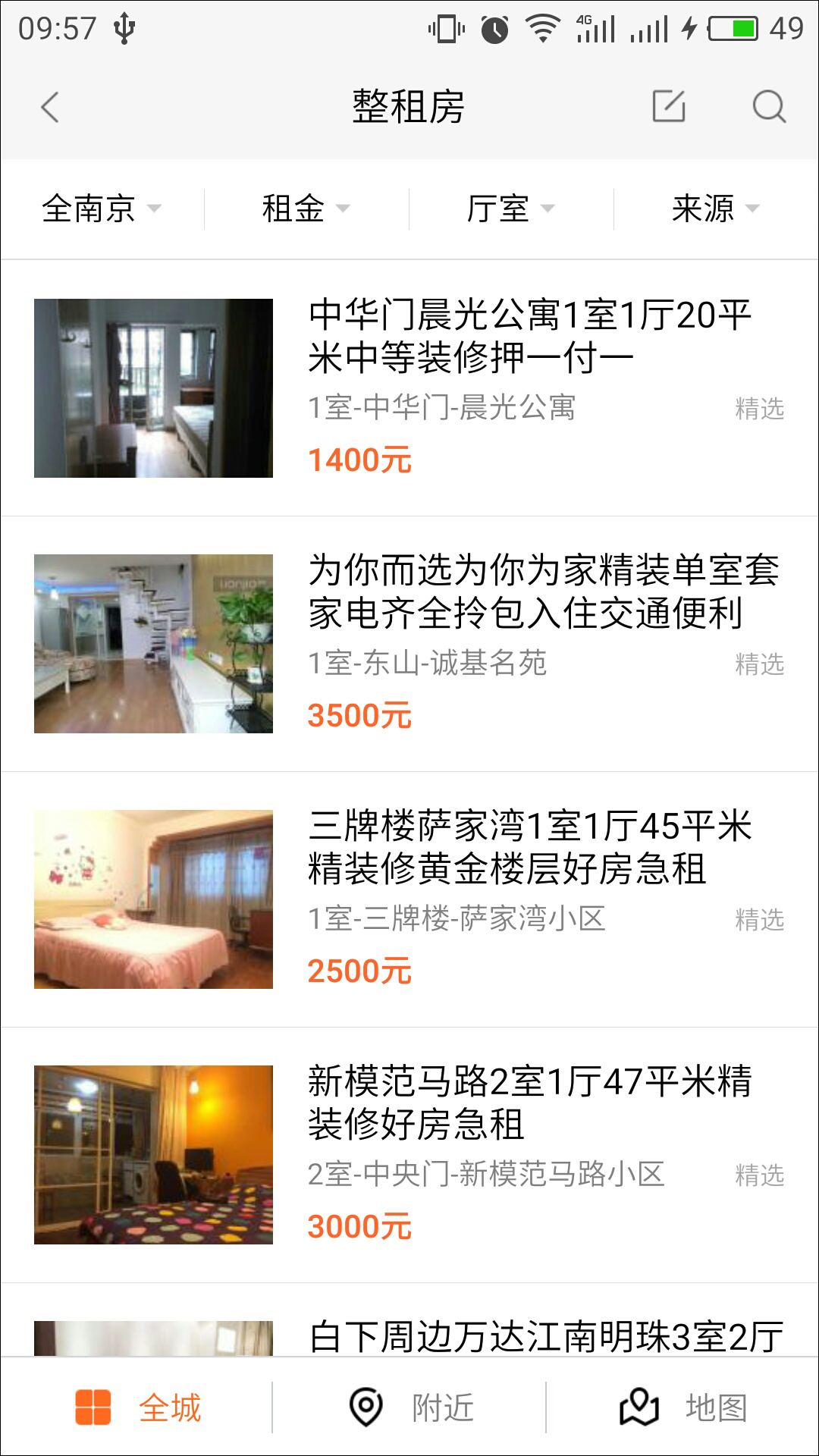Open the search icon

click(769, 106)
